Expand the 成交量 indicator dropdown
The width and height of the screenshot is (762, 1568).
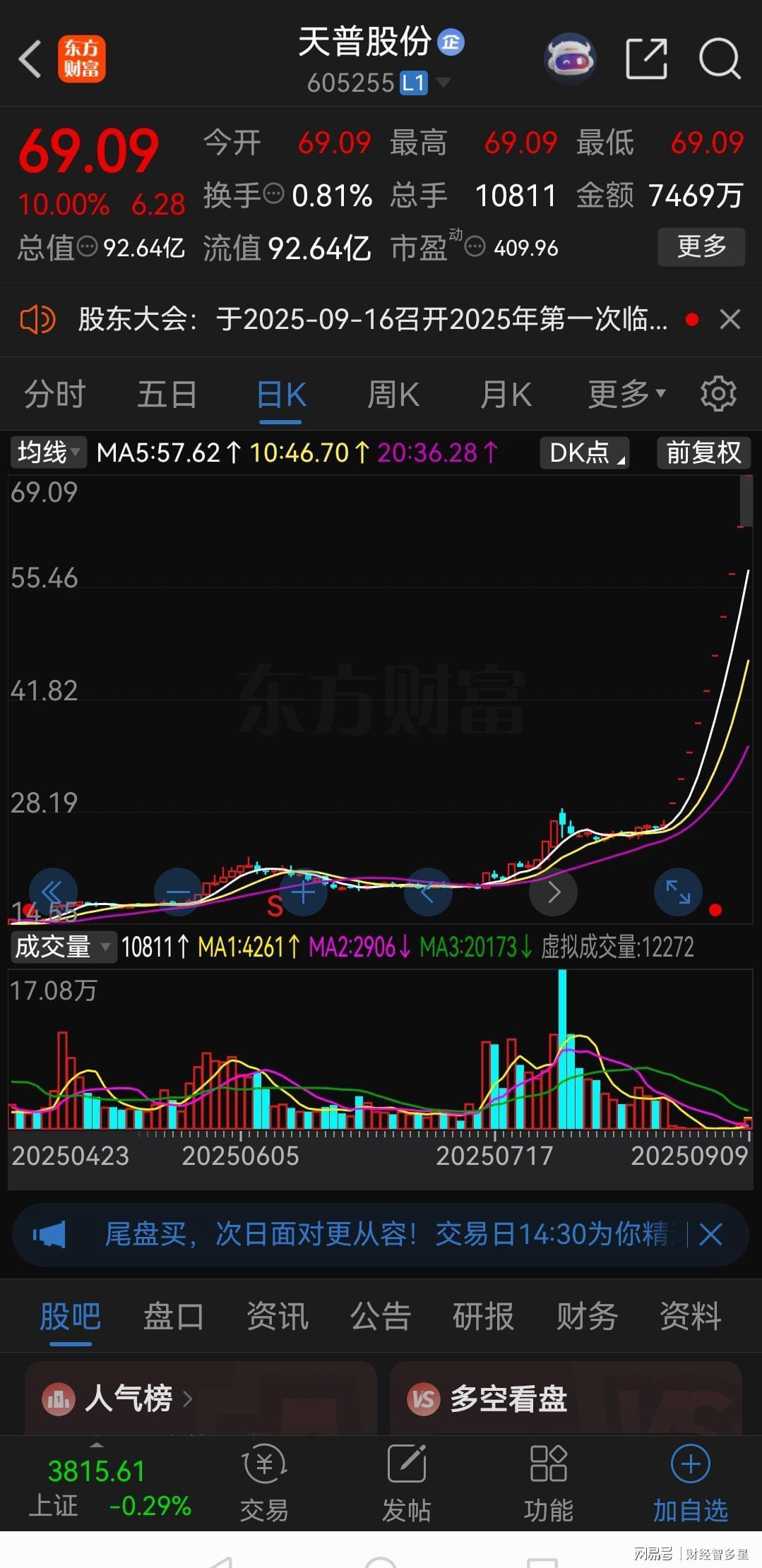pos(62,947)
